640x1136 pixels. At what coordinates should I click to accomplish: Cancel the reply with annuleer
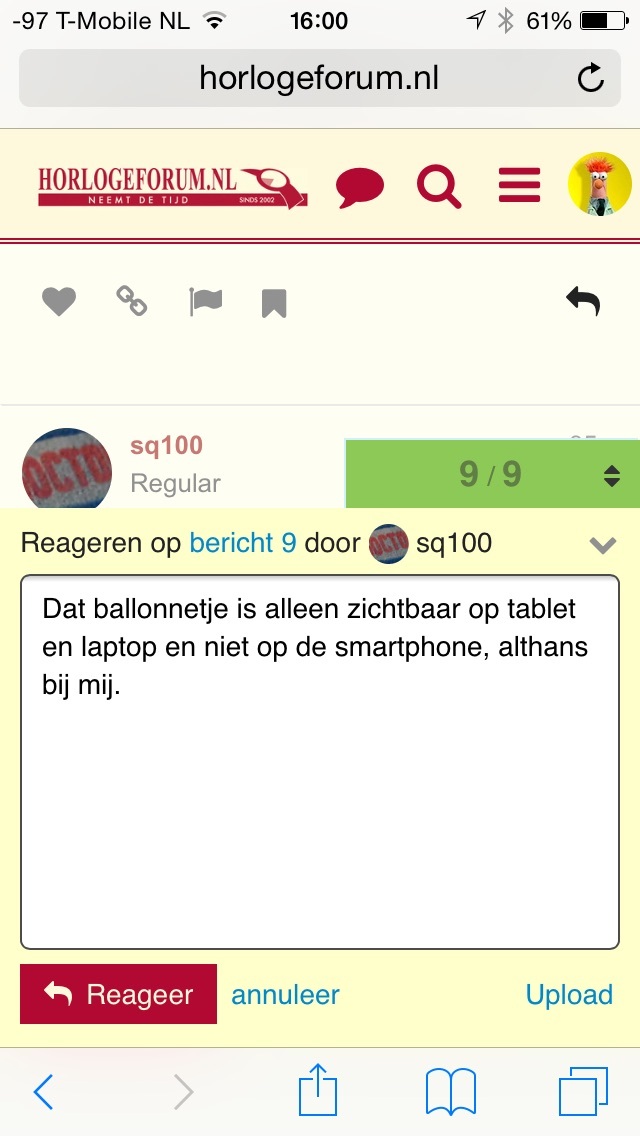pyautogui.click(x=285, y=995)
